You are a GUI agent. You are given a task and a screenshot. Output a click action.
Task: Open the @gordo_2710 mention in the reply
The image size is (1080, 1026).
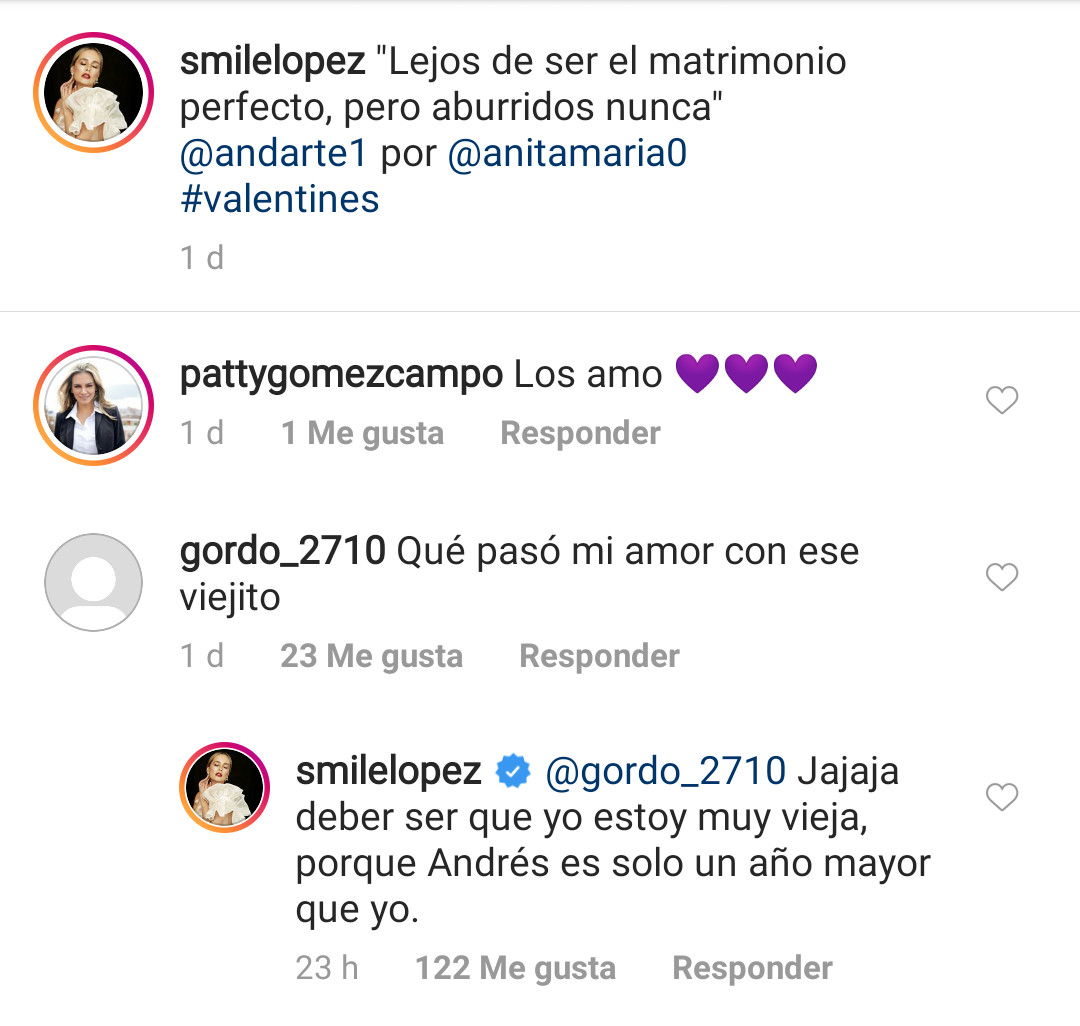tap(666, 770)
